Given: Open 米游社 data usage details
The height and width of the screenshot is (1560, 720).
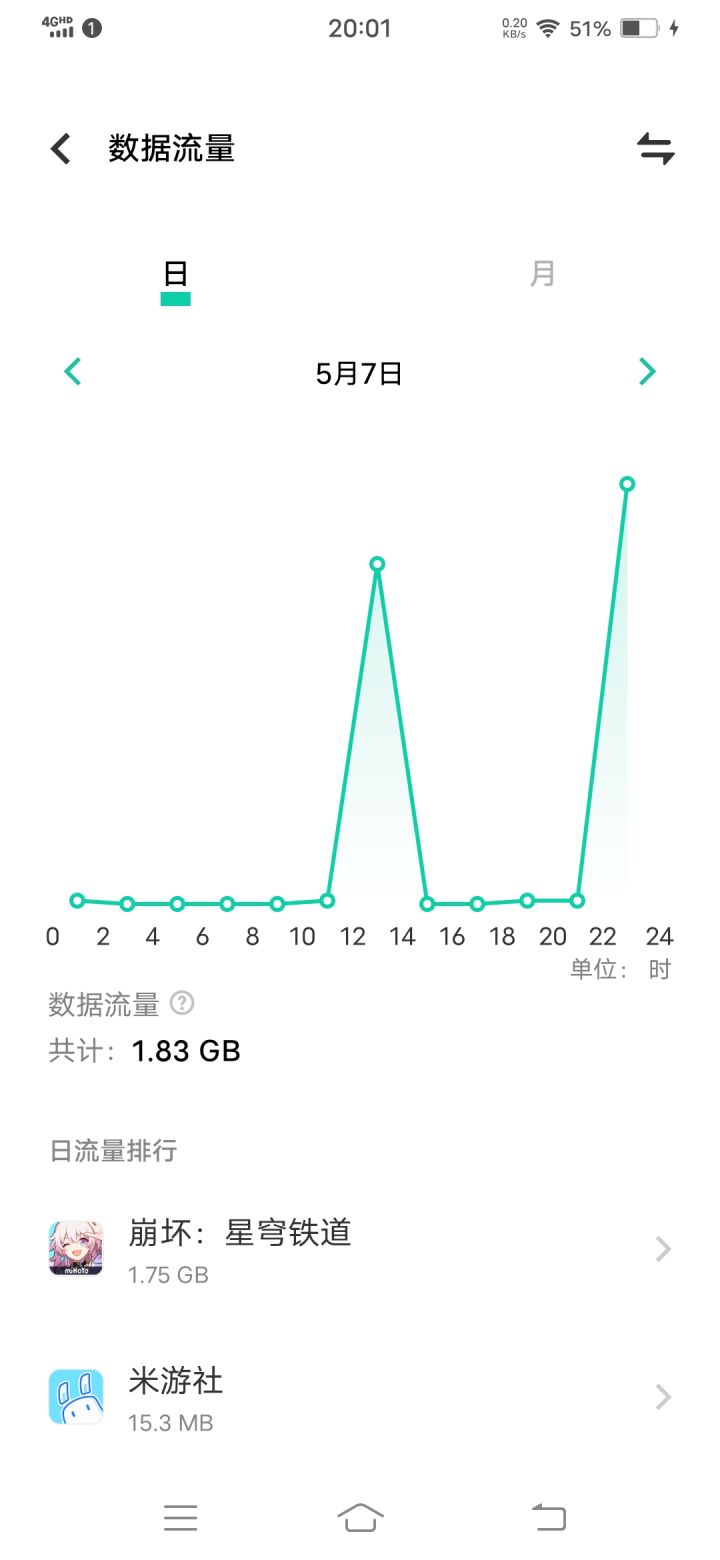Looking at the screenshot, I should coord(360,1397).
